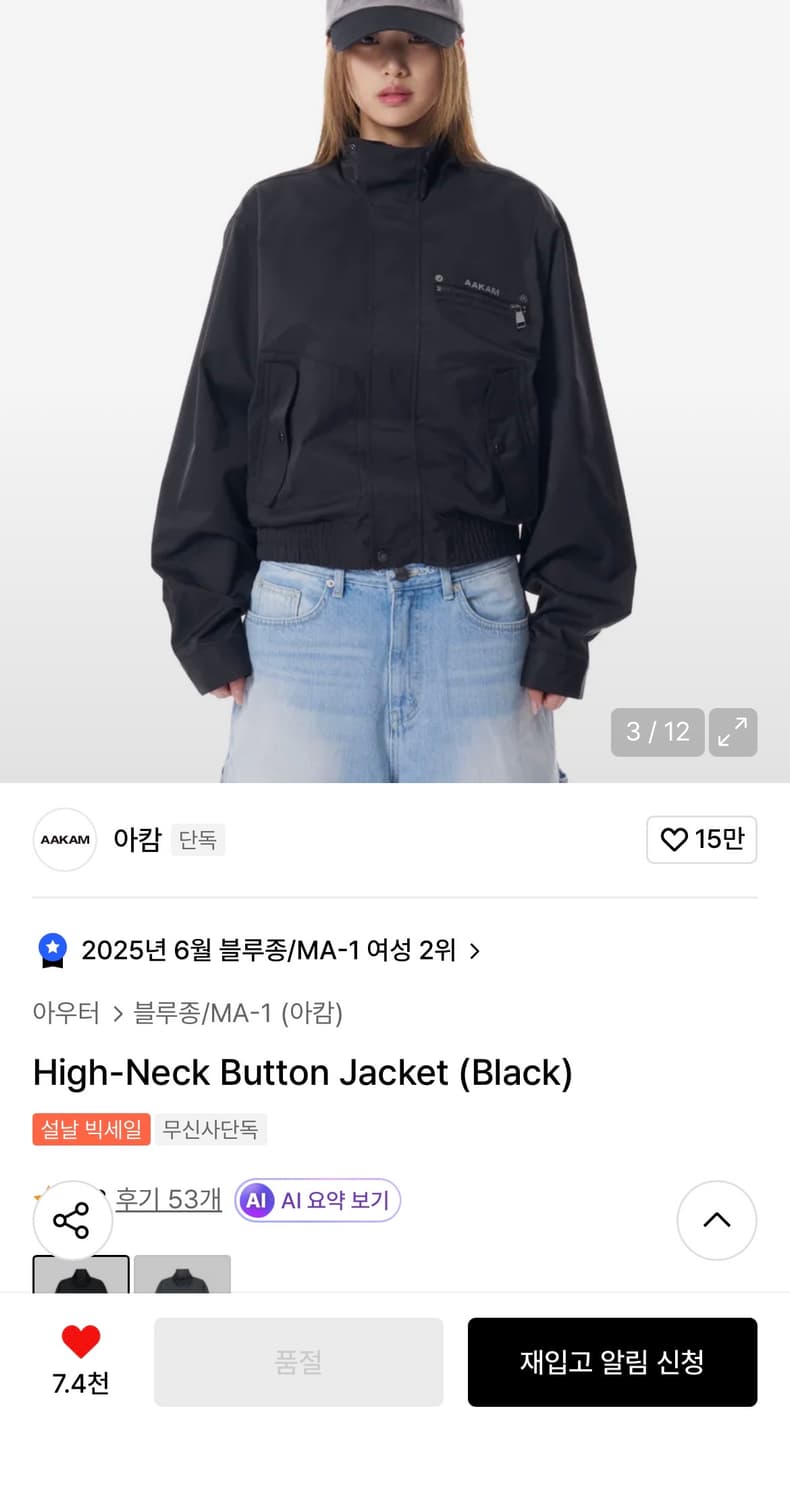Click the grayed-out 품절 button

coord(298,1362)
